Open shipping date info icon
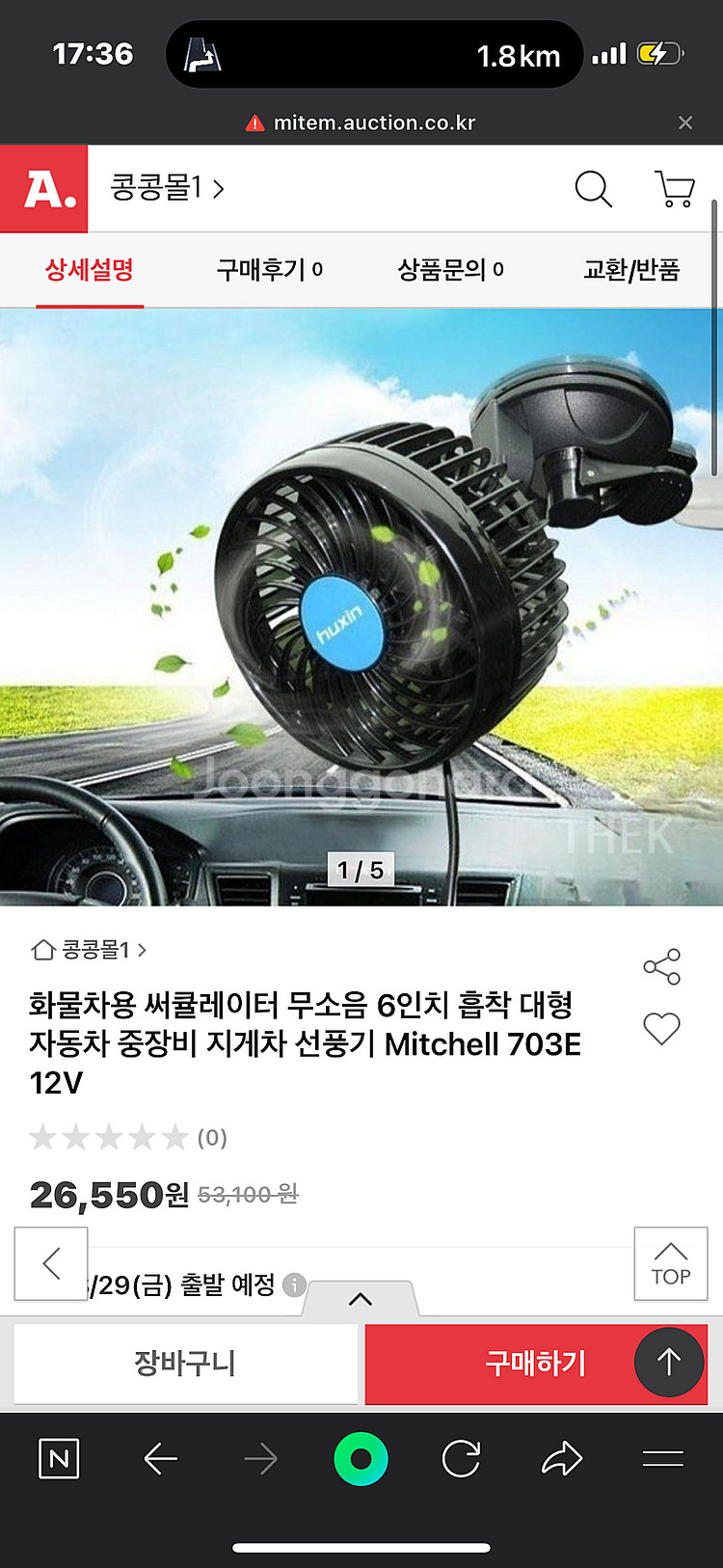The image size is (723, 1568). [295, 1284]
